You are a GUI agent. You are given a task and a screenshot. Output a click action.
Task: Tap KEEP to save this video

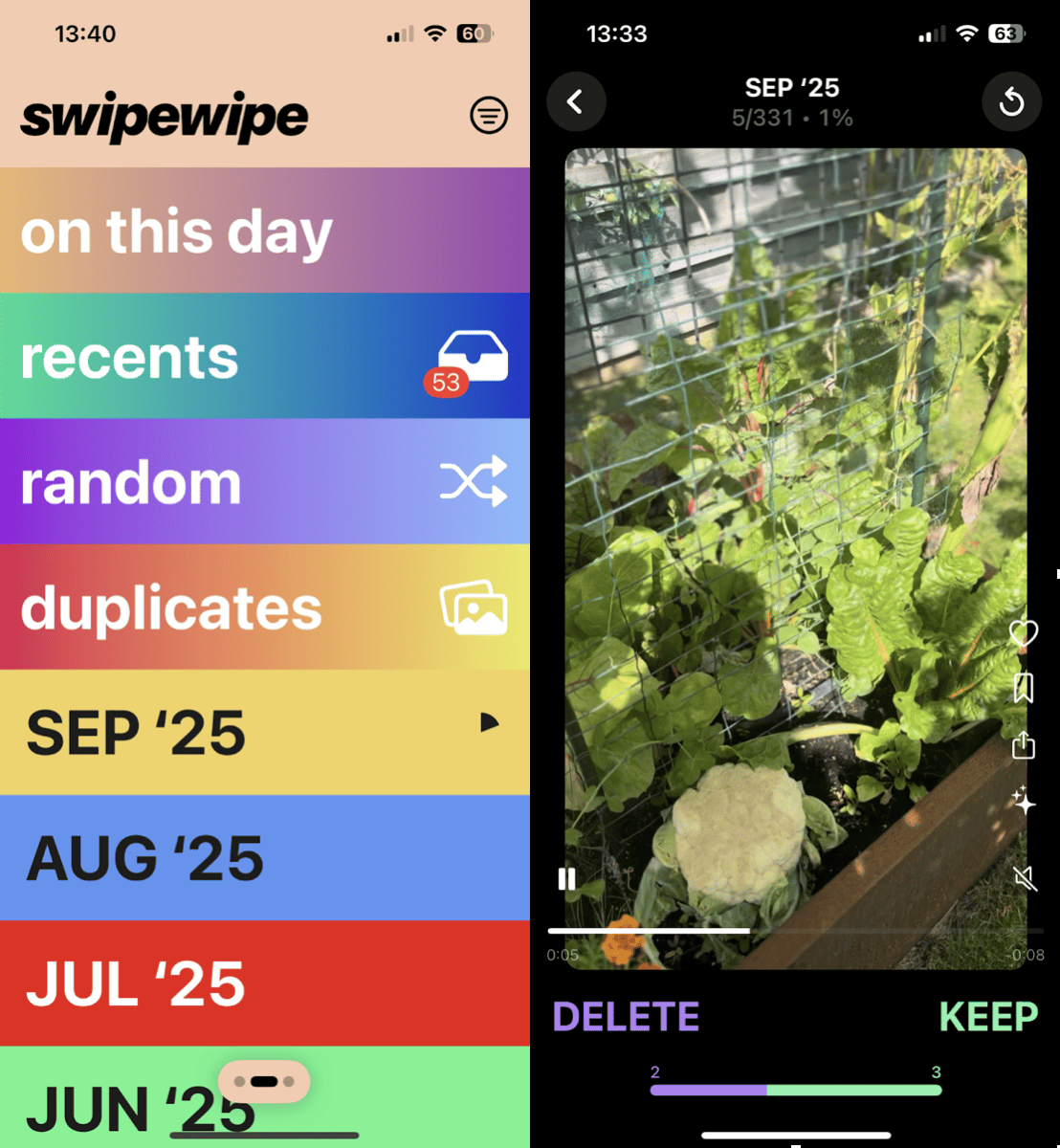click(988, 1017)
